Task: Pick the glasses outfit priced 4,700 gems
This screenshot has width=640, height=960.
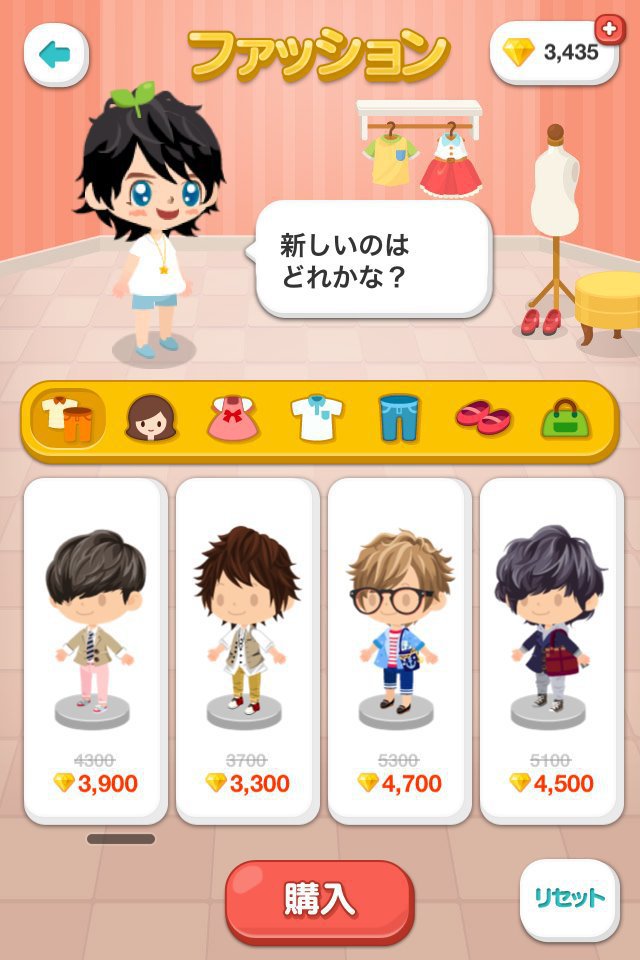Action: coord(400,650)
